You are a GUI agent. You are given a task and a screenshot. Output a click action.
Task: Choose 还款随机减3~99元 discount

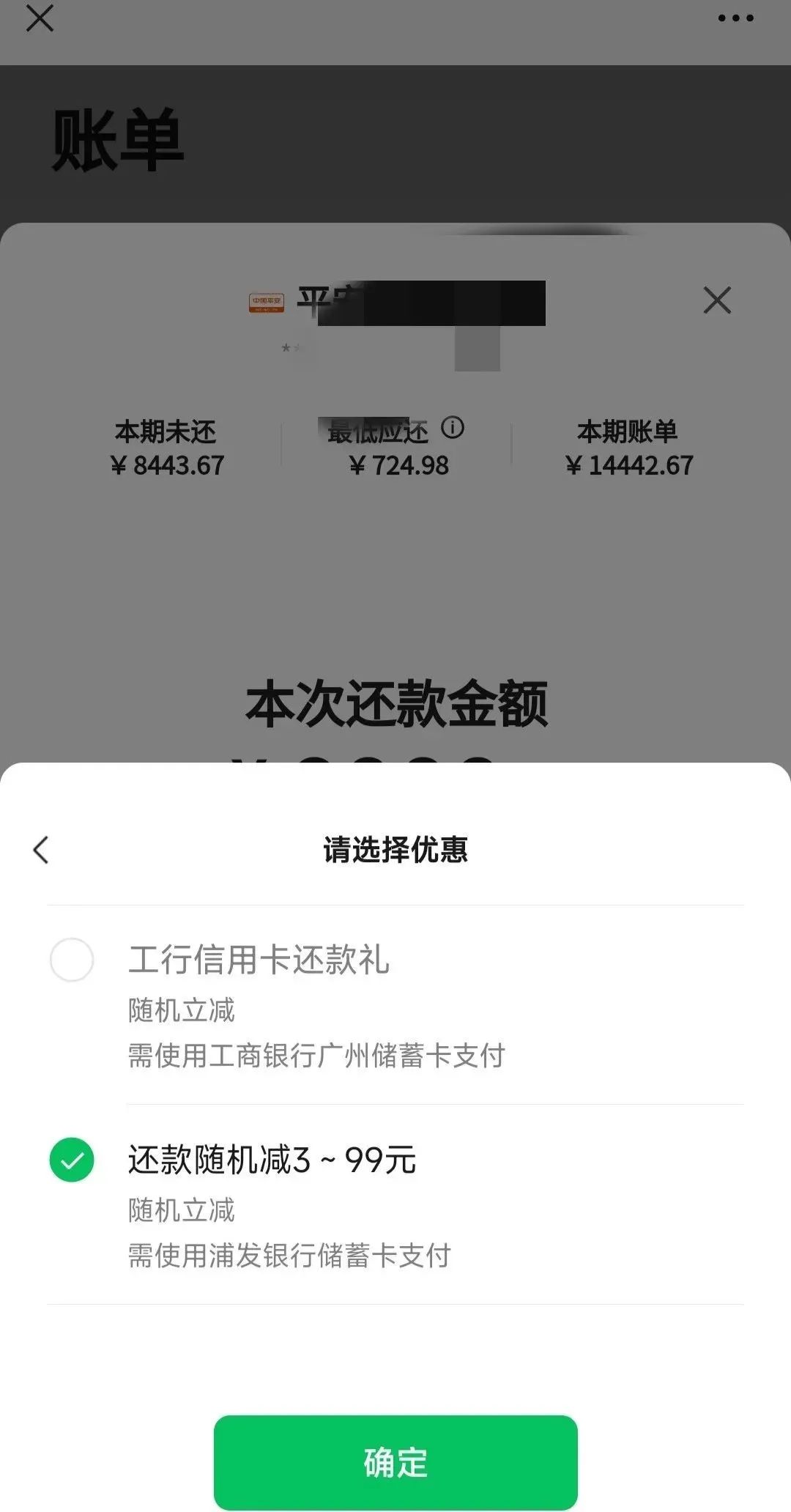coord(72,1160)
